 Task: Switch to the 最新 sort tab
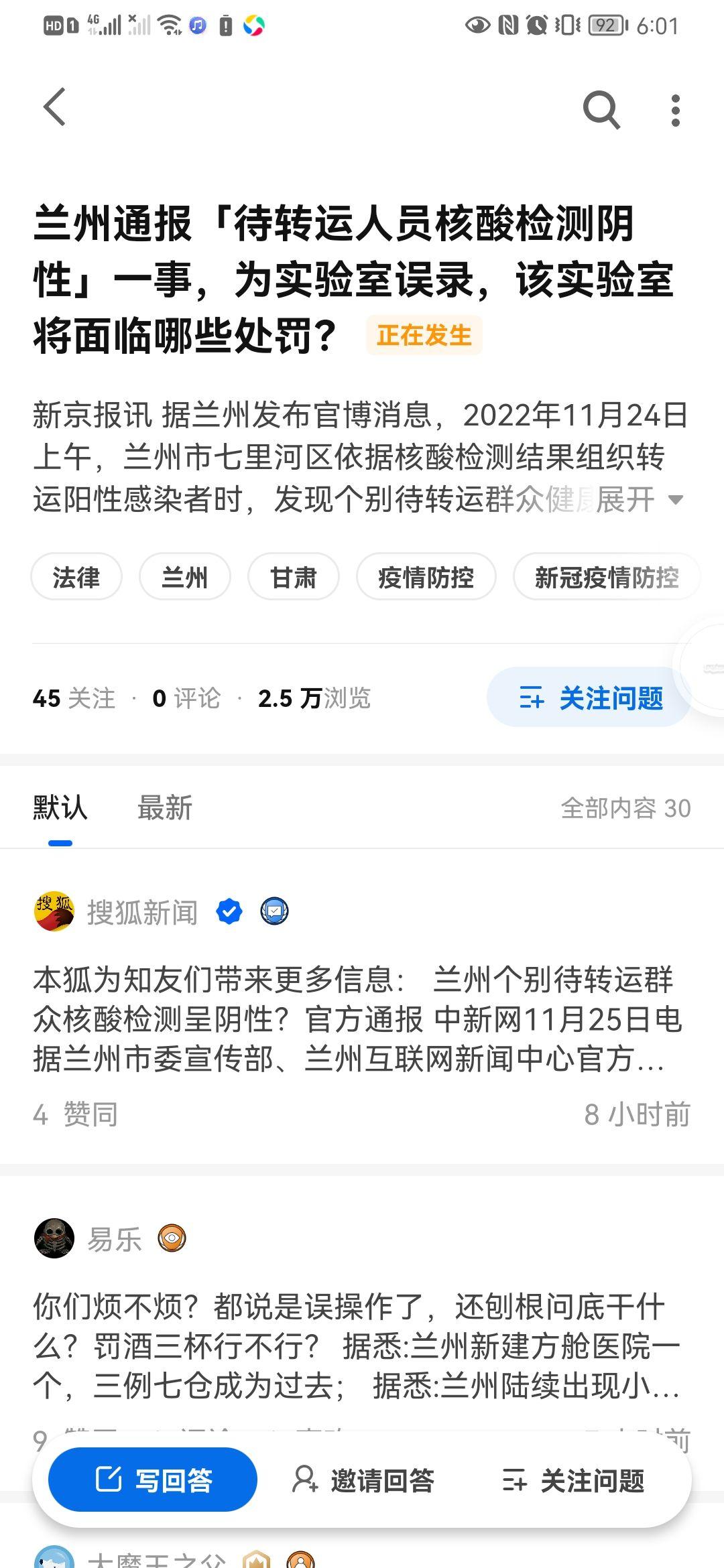click(x=165, y=807)
